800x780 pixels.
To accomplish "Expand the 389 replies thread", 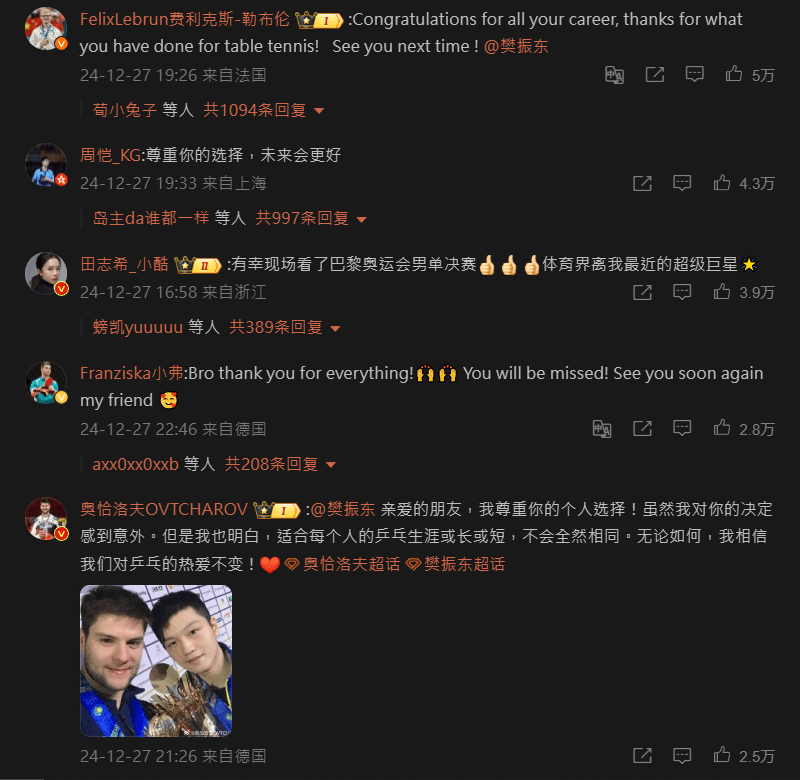I will (285, 327).
